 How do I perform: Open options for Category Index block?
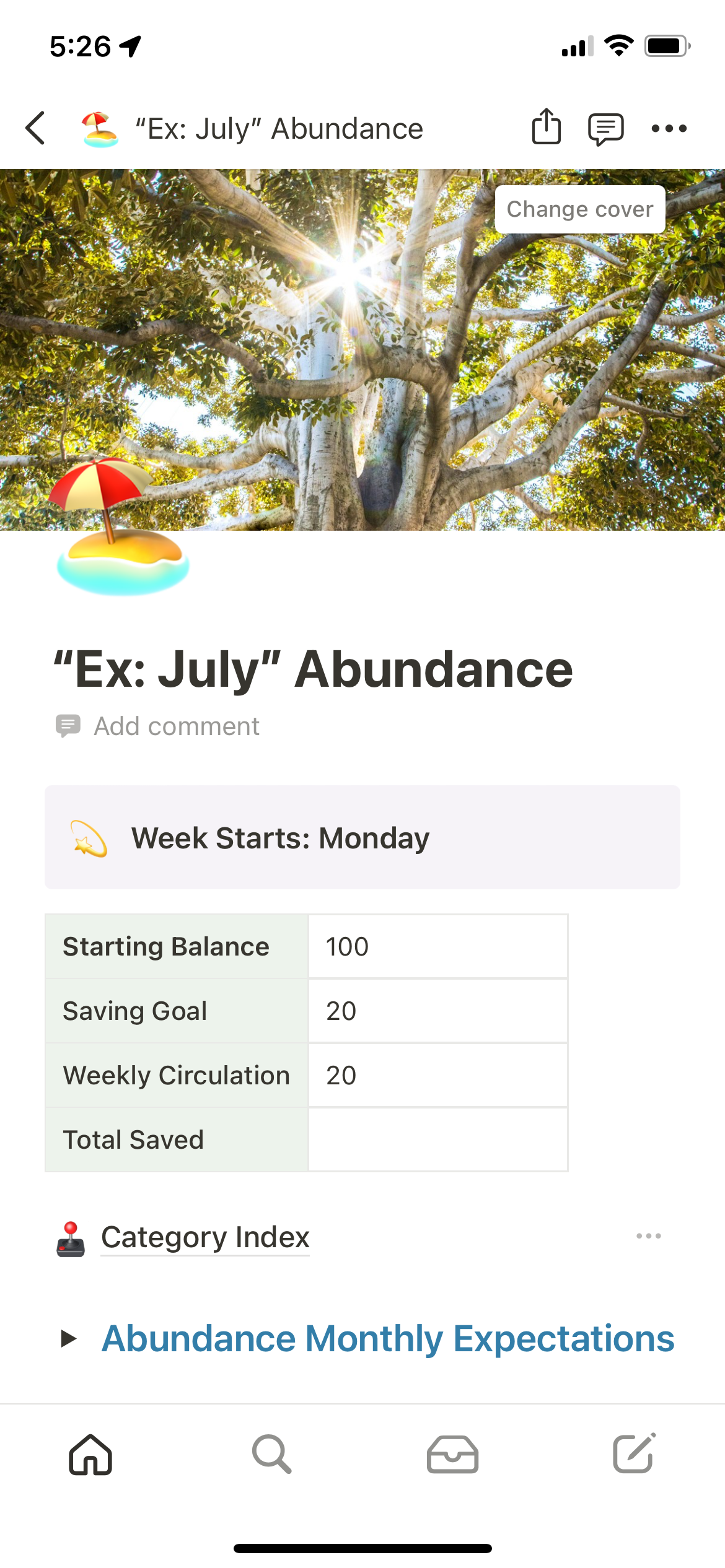tap(648, 1236)
